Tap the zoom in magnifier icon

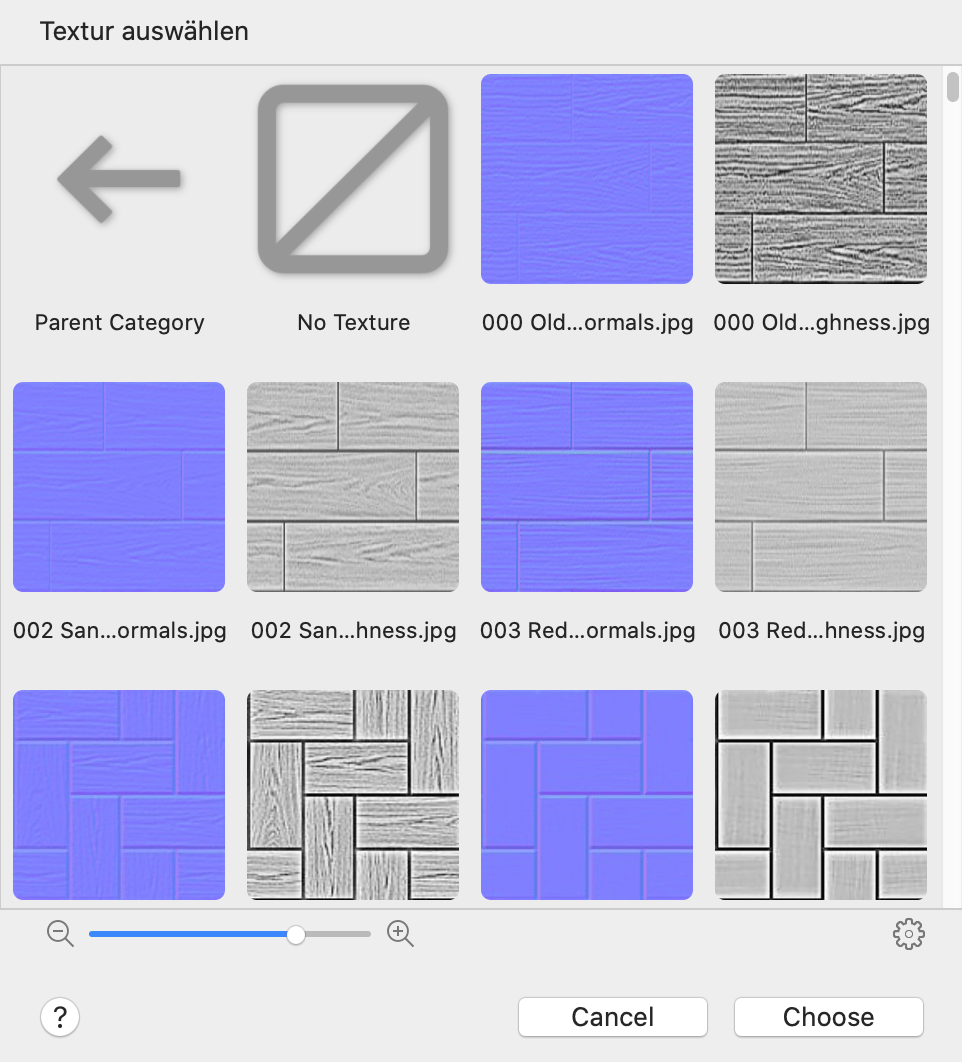click(400, 934)
